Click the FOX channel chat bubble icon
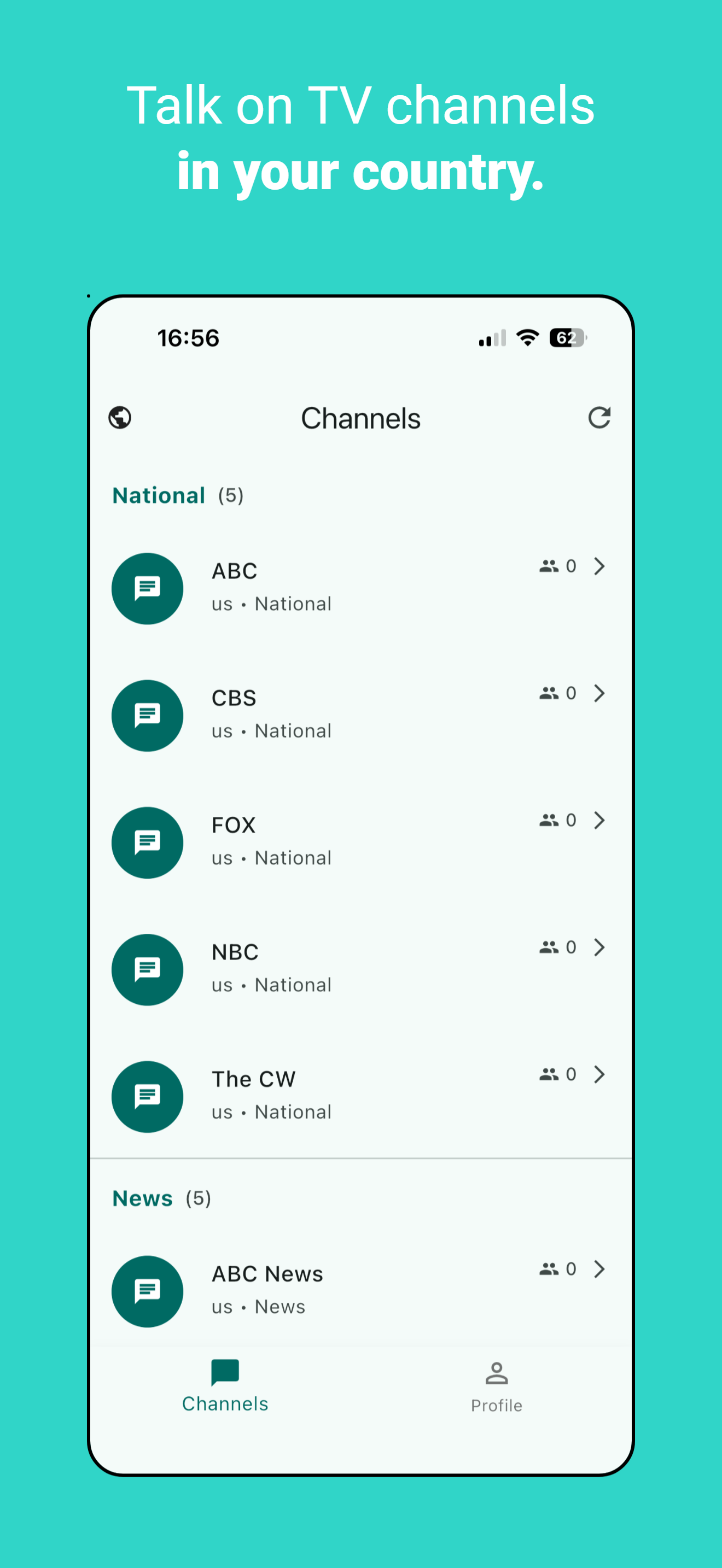 [x=147, y=842]
